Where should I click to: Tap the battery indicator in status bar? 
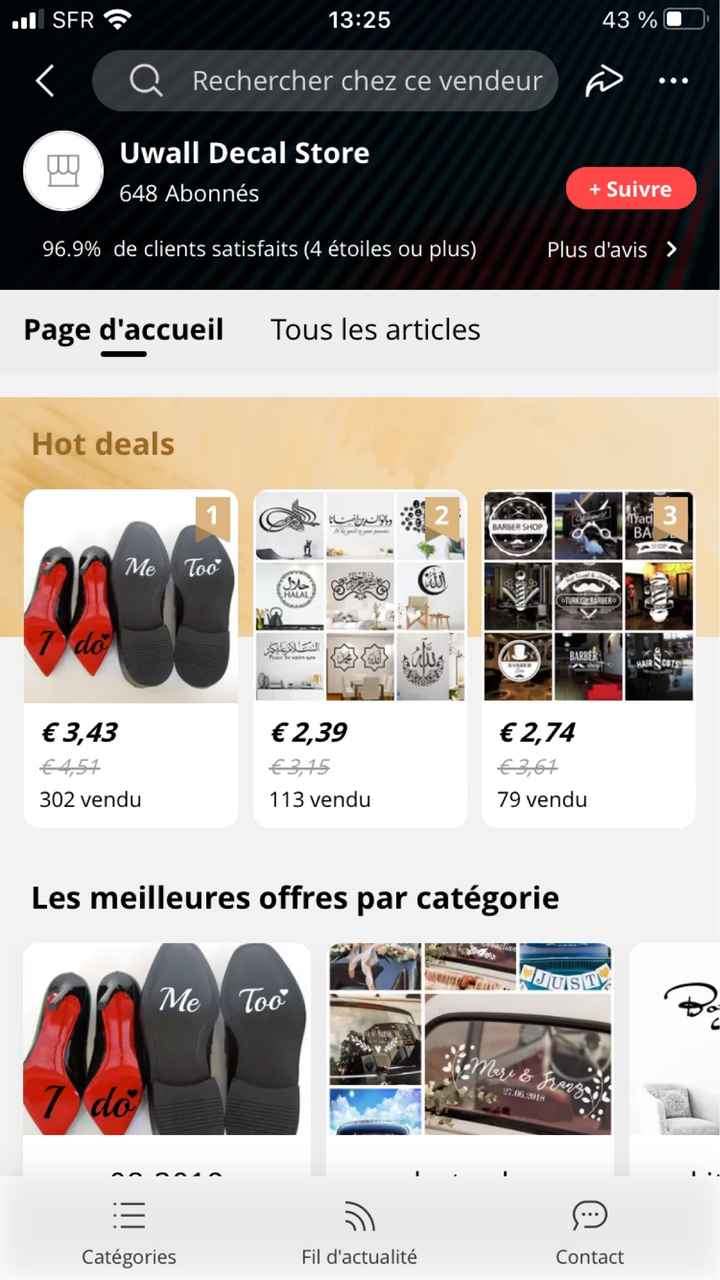(x=684, y=18)
